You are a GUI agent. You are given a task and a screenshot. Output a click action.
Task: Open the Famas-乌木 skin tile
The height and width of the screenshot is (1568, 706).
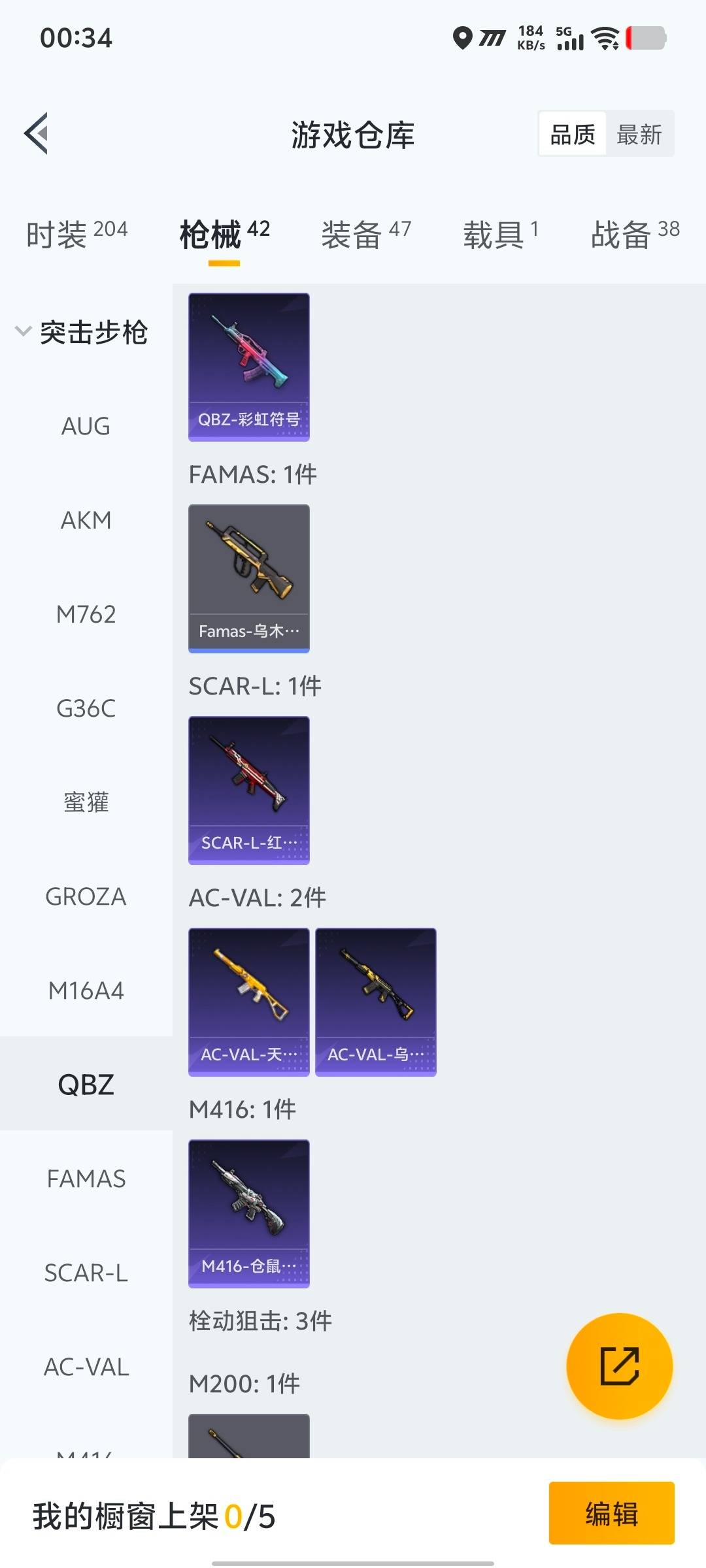pos(248,578)
